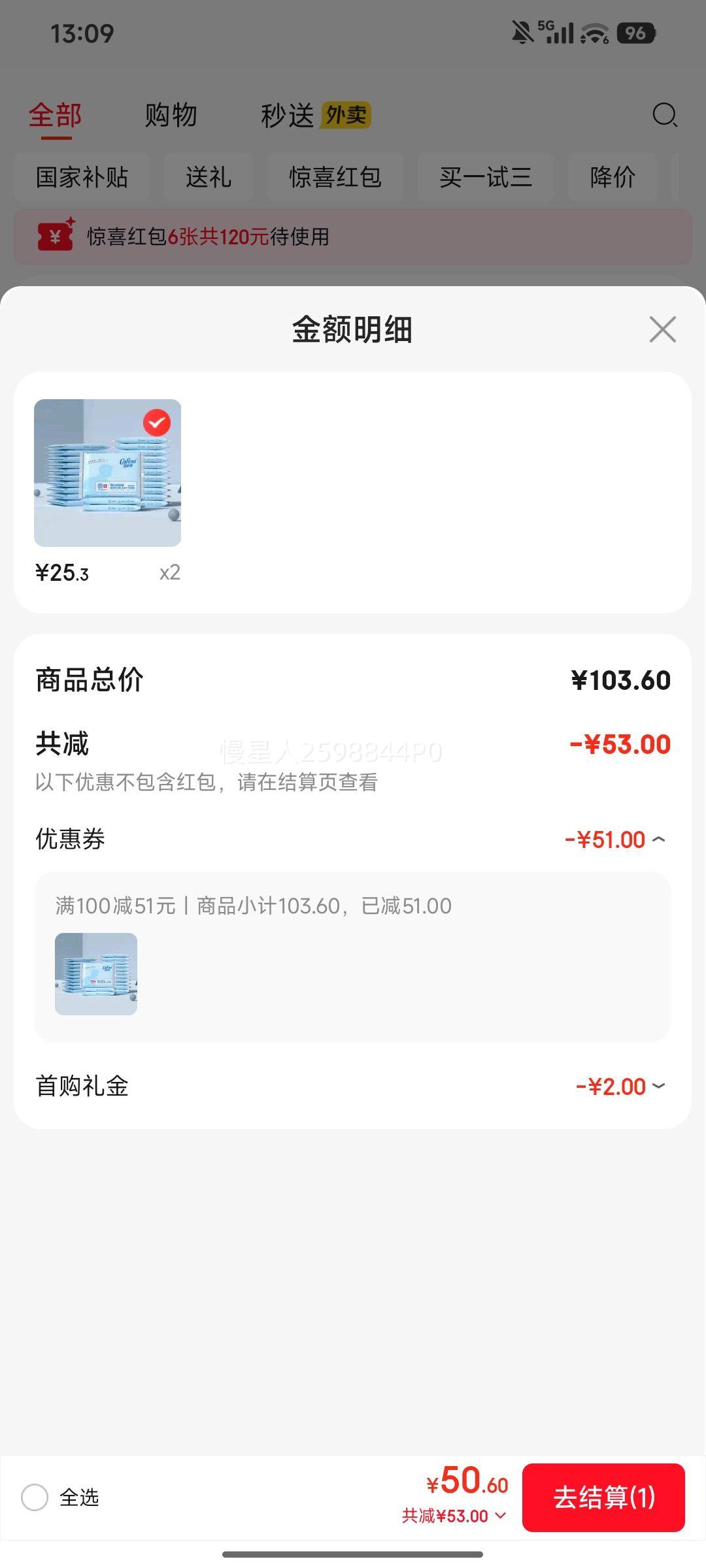Click the ¥25.3 product picture

pos(108,473)
